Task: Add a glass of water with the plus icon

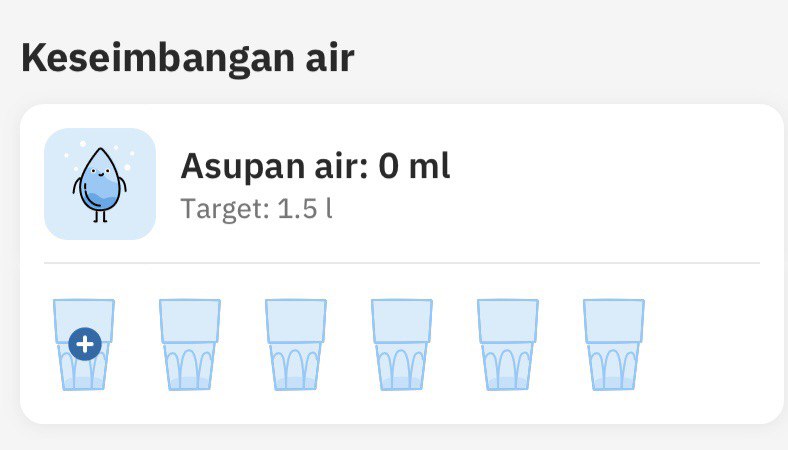Action: click(x=85, y=345)
